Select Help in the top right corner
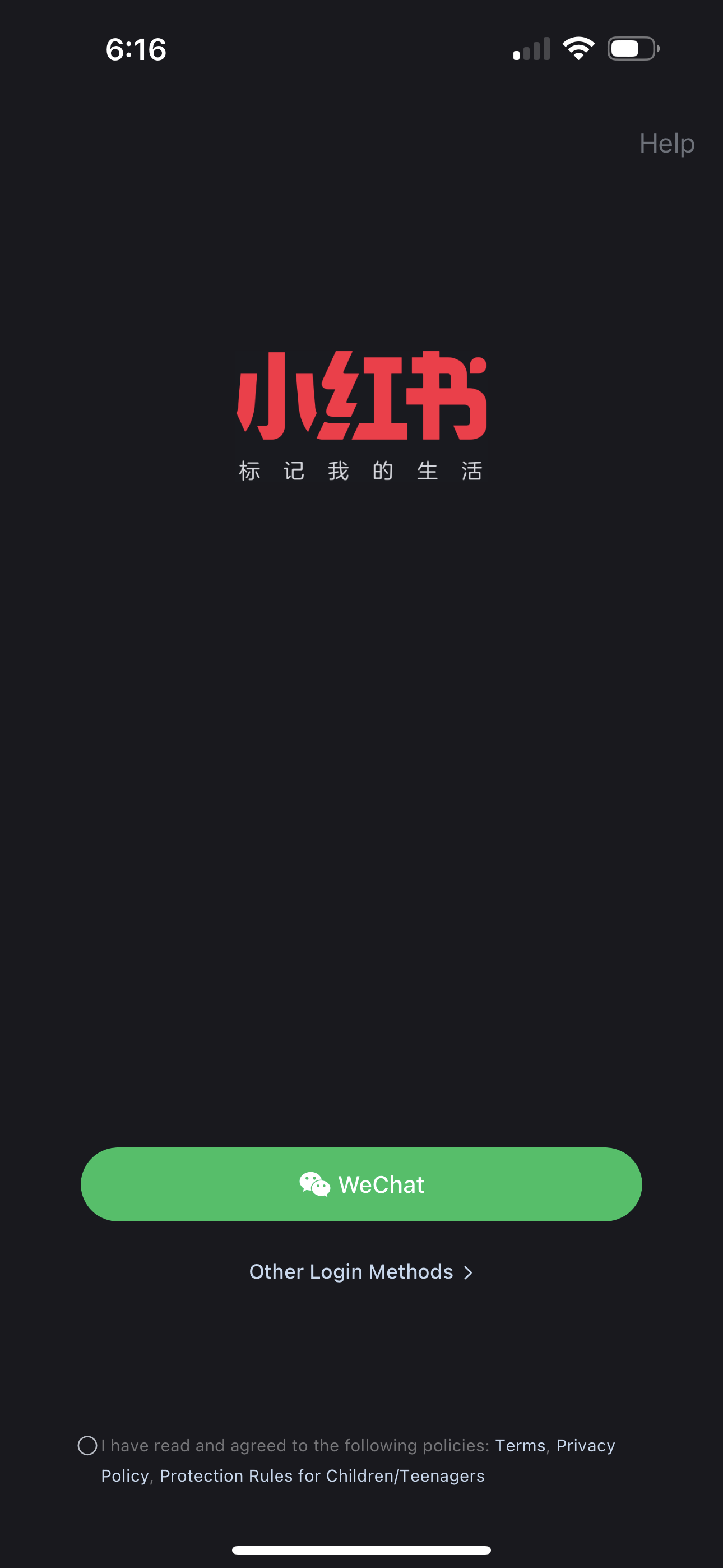The height and width of the screenshot is (1568, 723). point(666,144)
